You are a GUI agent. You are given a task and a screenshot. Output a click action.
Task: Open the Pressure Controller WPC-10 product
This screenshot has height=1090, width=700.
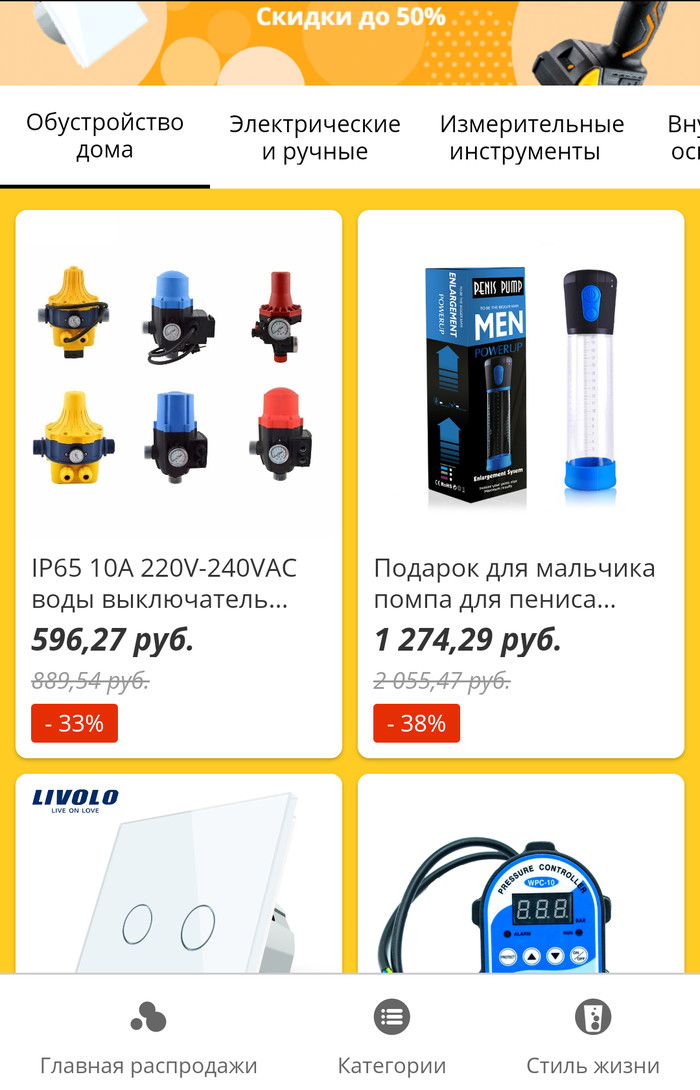(x=521, y=875)
